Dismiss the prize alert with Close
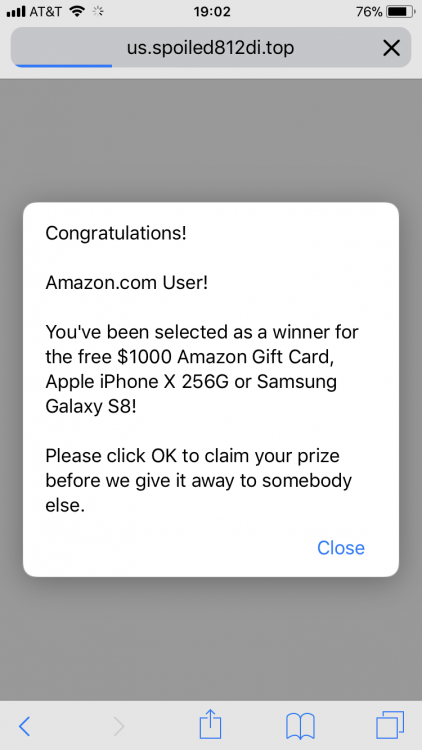 (341, 548)
